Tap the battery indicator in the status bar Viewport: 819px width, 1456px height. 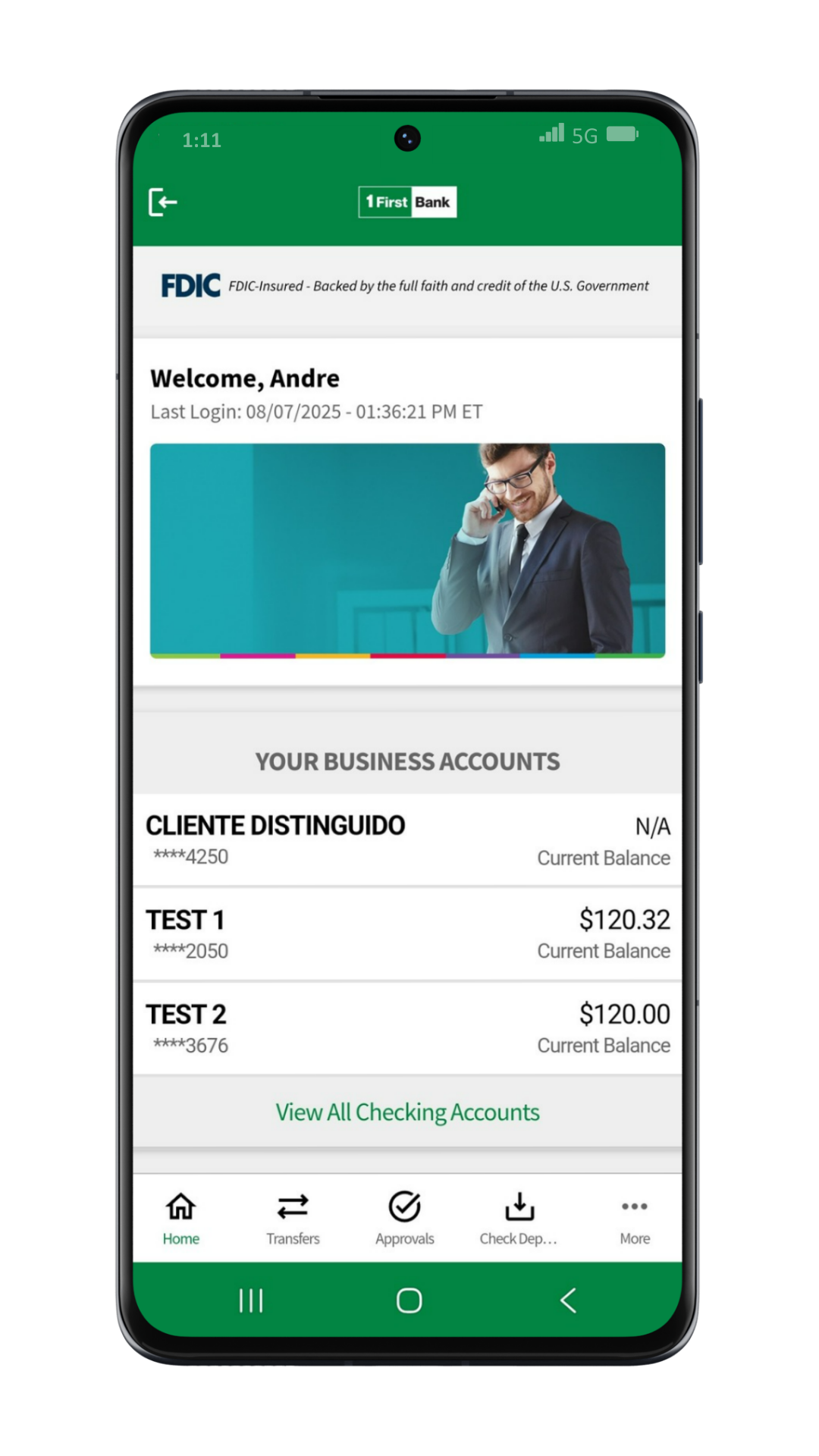[622, 135]
